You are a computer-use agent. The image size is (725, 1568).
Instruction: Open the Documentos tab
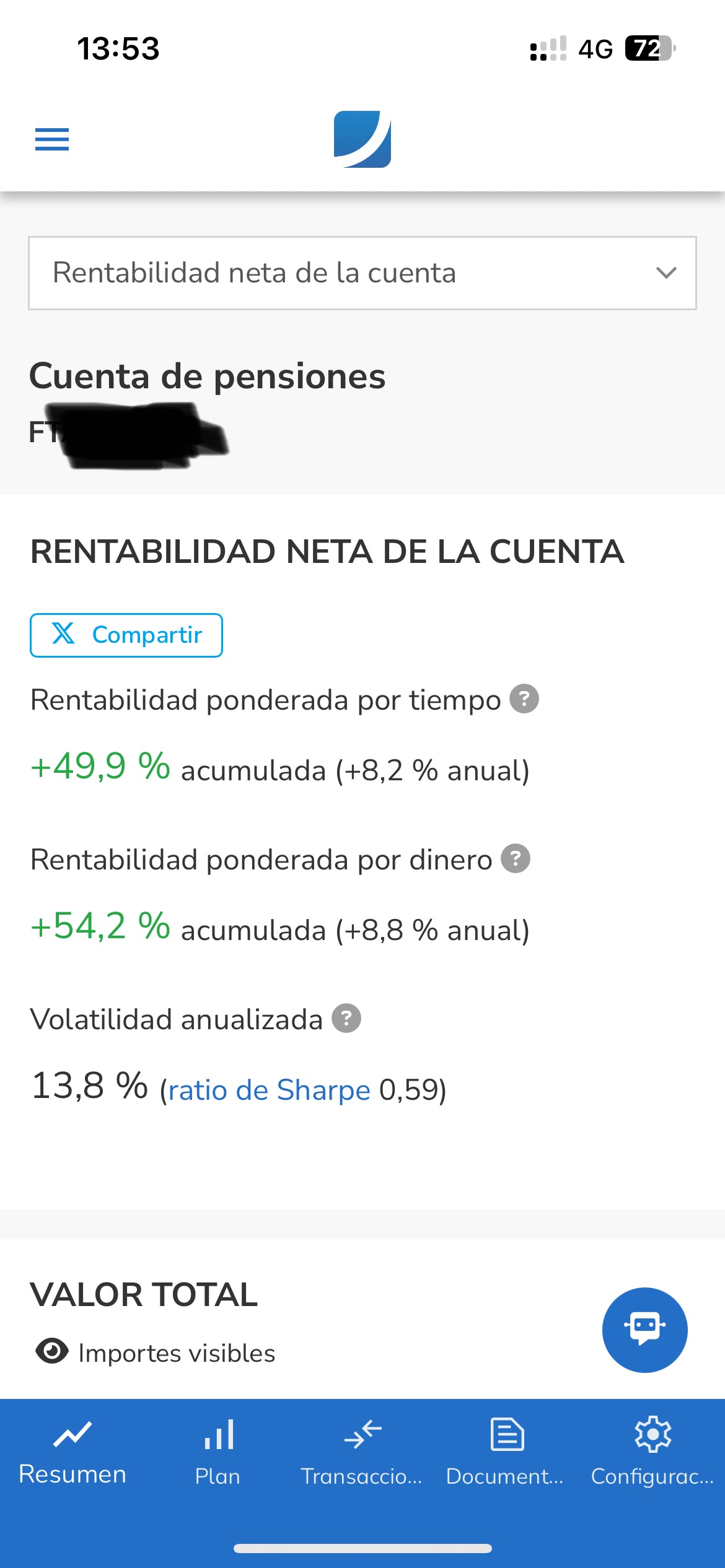506,1452
